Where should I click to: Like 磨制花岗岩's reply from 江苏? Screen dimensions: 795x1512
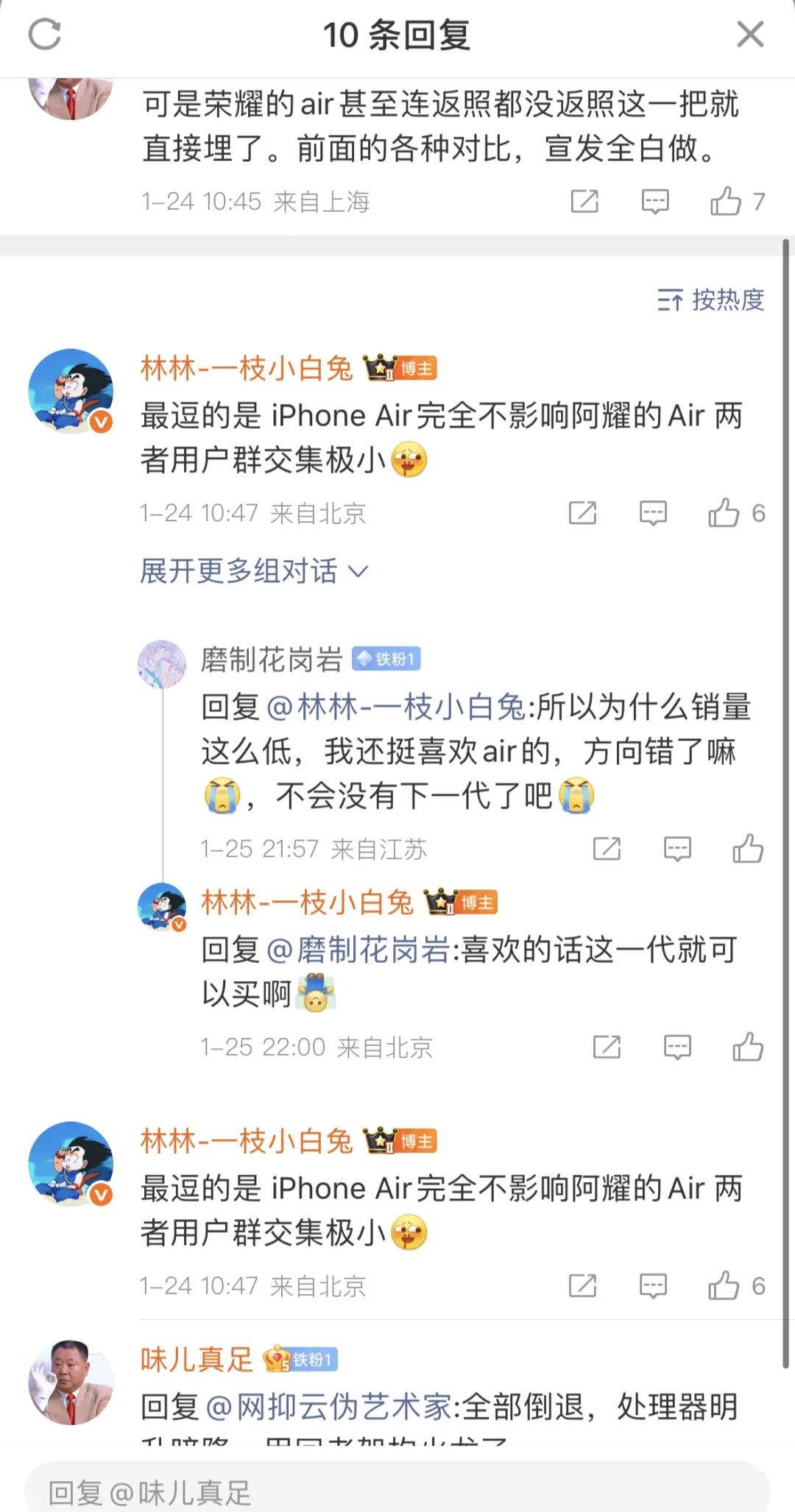coord(748,849)
